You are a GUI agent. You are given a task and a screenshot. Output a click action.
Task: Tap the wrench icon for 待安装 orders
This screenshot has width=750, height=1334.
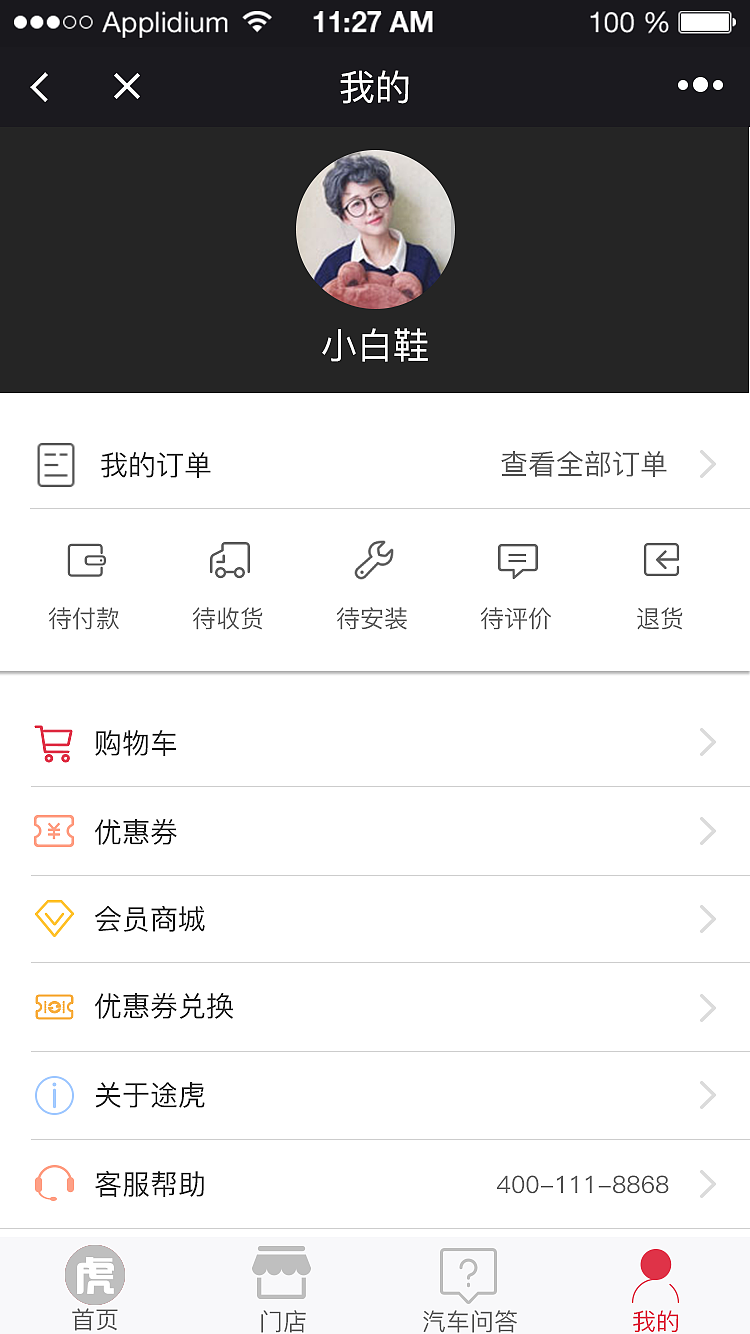click(373, 560)
